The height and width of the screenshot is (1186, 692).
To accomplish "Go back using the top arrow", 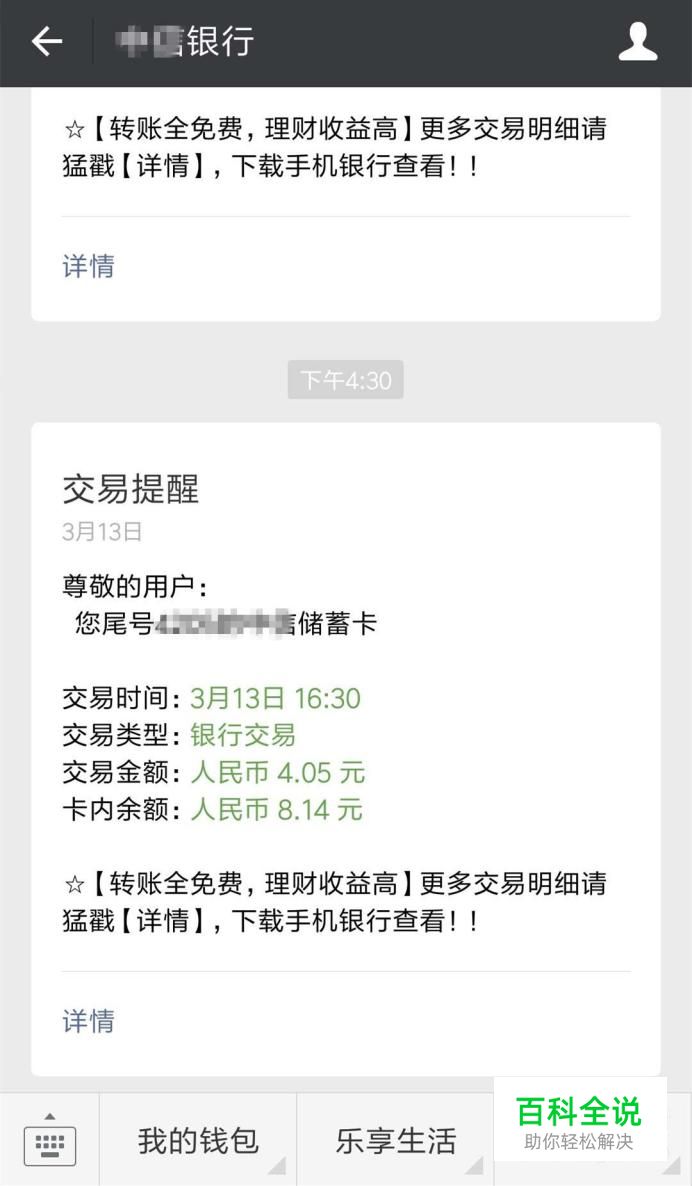I will click(46, 41).
